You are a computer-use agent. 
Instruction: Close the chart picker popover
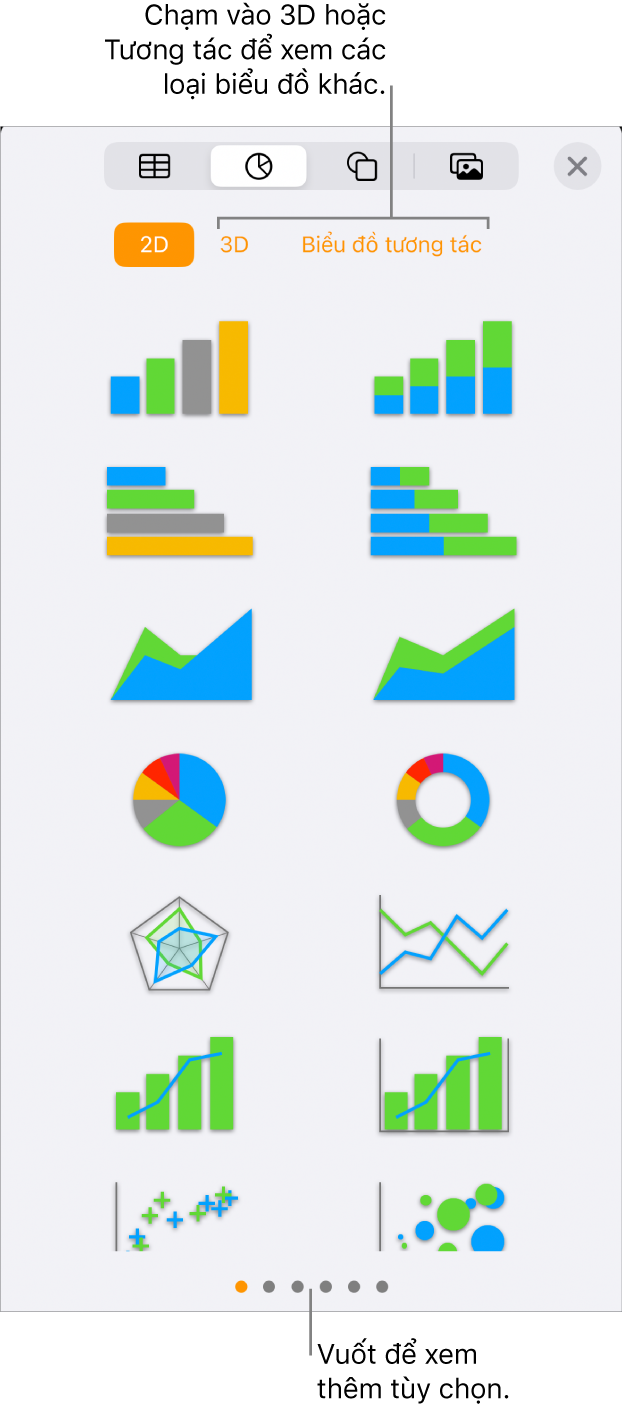[x=577, y=166]
